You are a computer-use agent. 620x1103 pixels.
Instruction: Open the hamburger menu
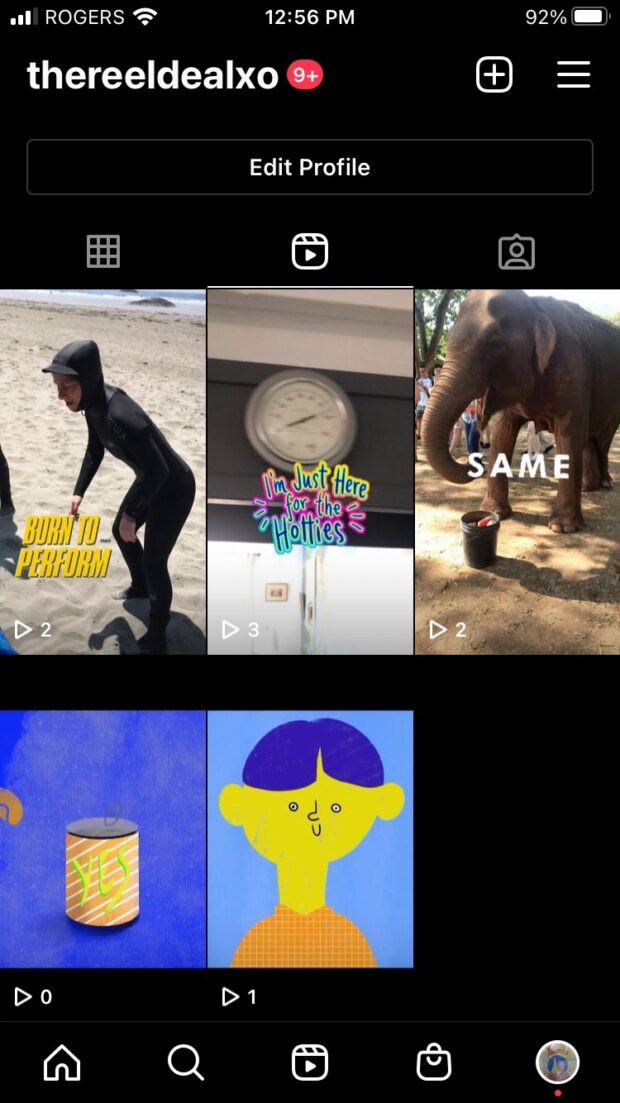tap(573, 75)
